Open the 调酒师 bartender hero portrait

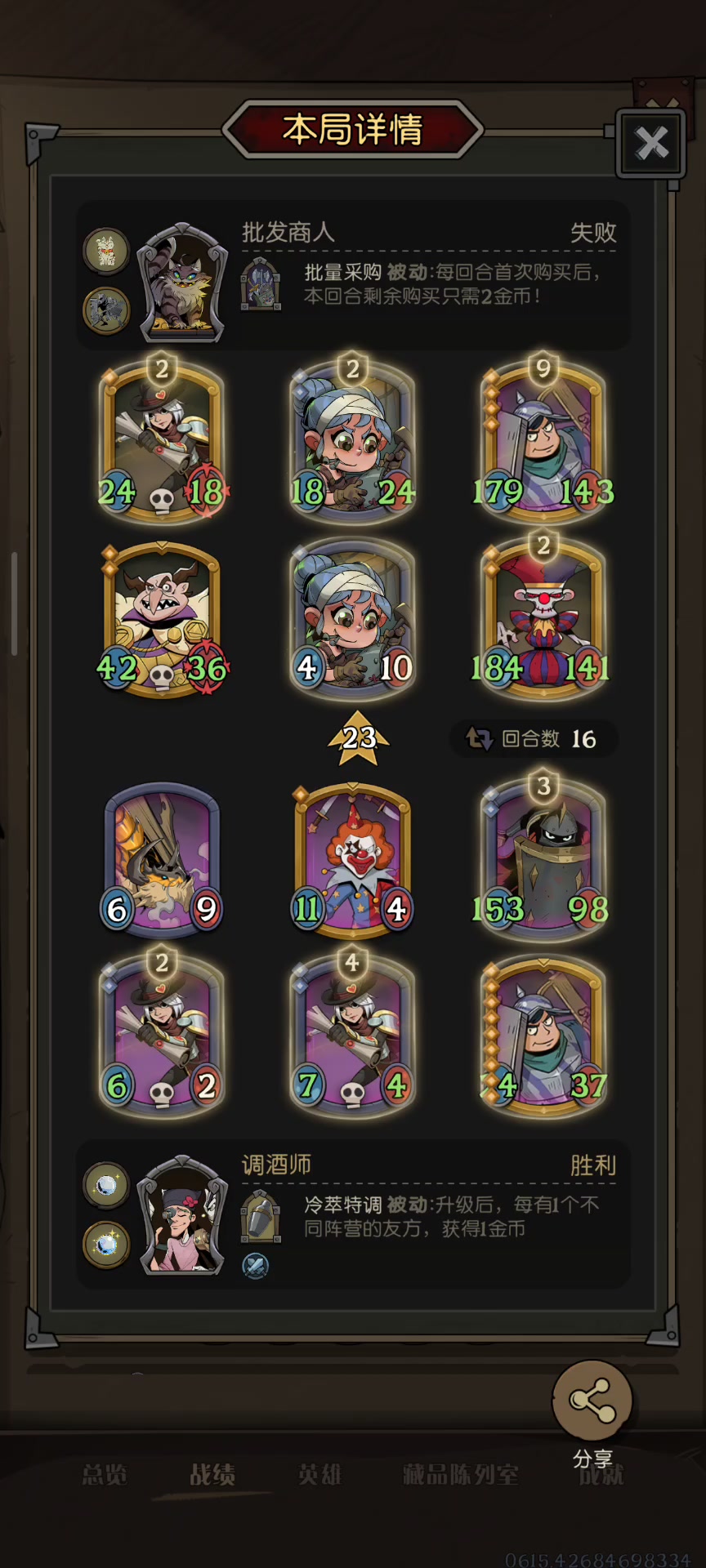pyautogui.click(x=182, y=1215)
